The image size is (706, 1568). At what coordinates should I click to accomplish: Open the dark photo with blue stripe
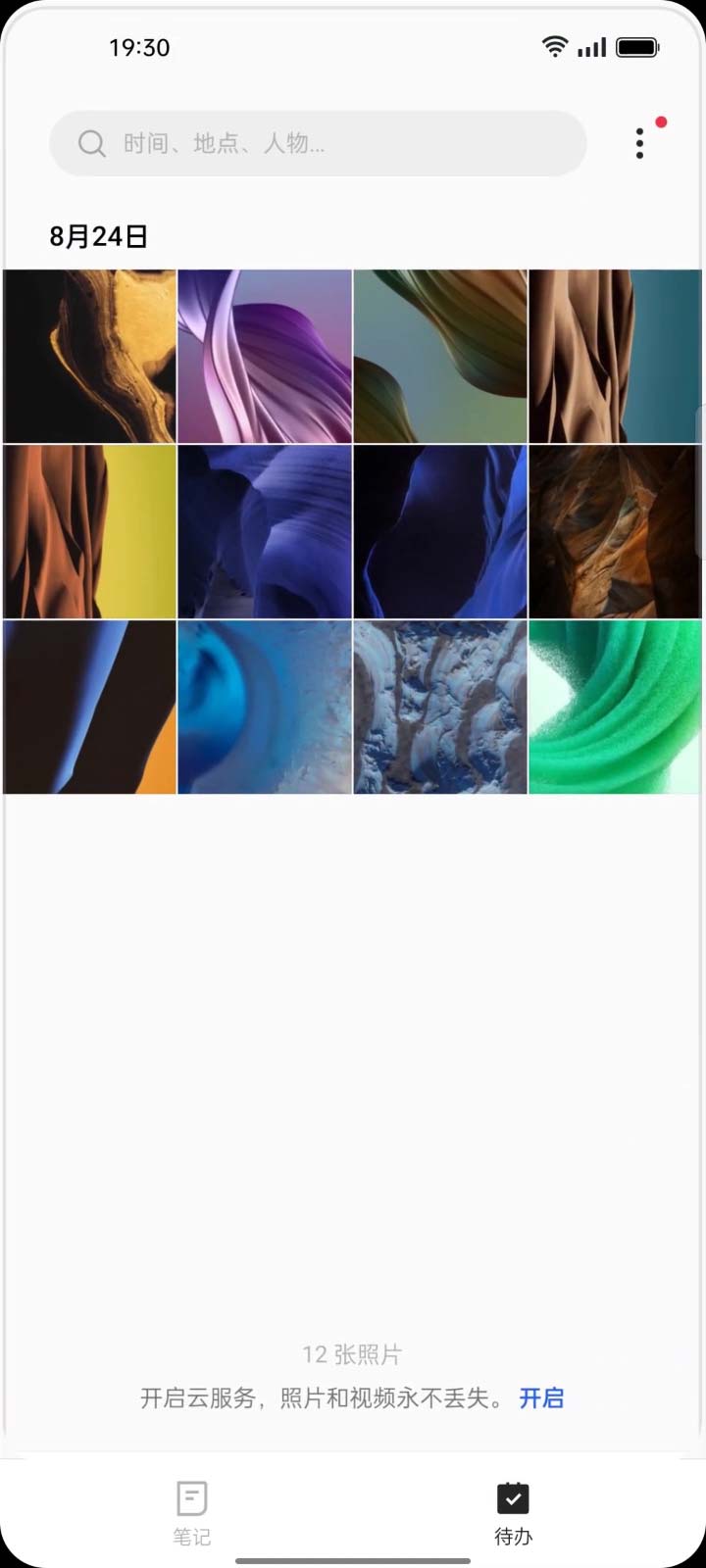[x=89, y=708]
